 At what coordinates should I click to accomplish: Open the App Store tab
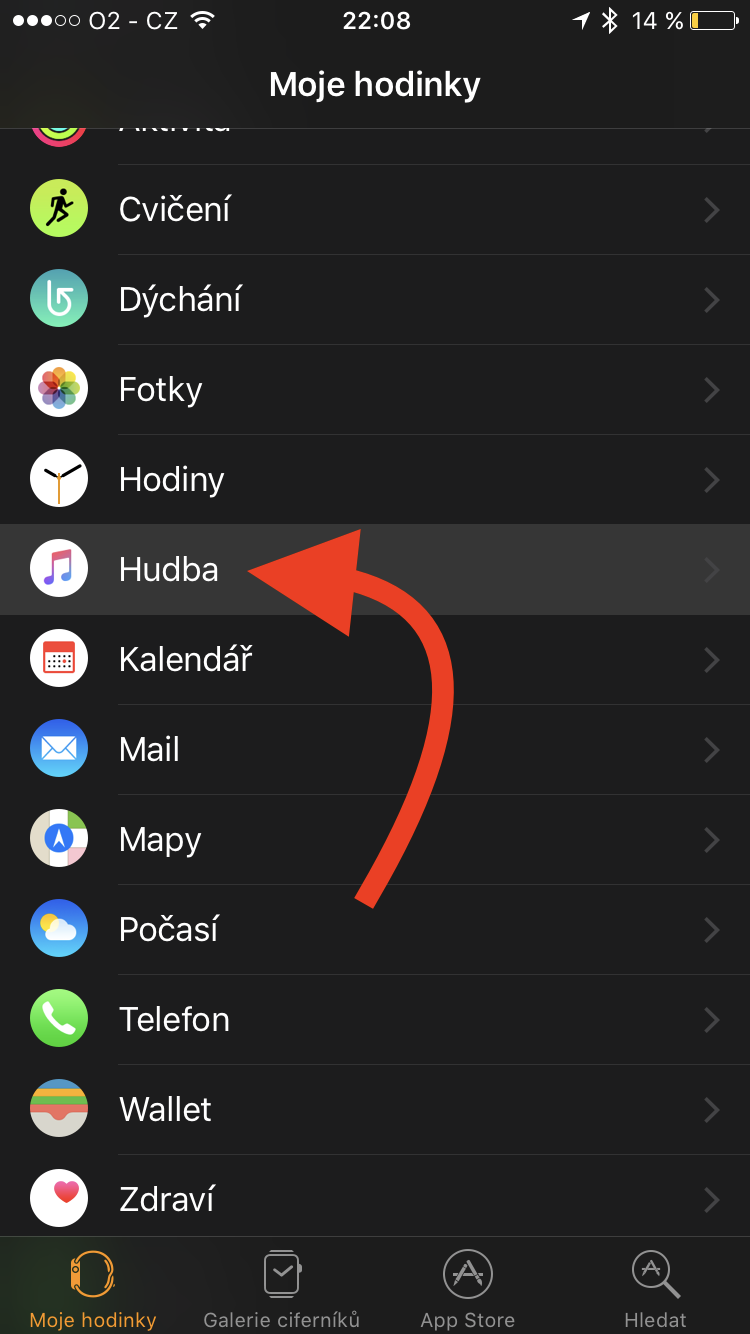(467, 1288)
